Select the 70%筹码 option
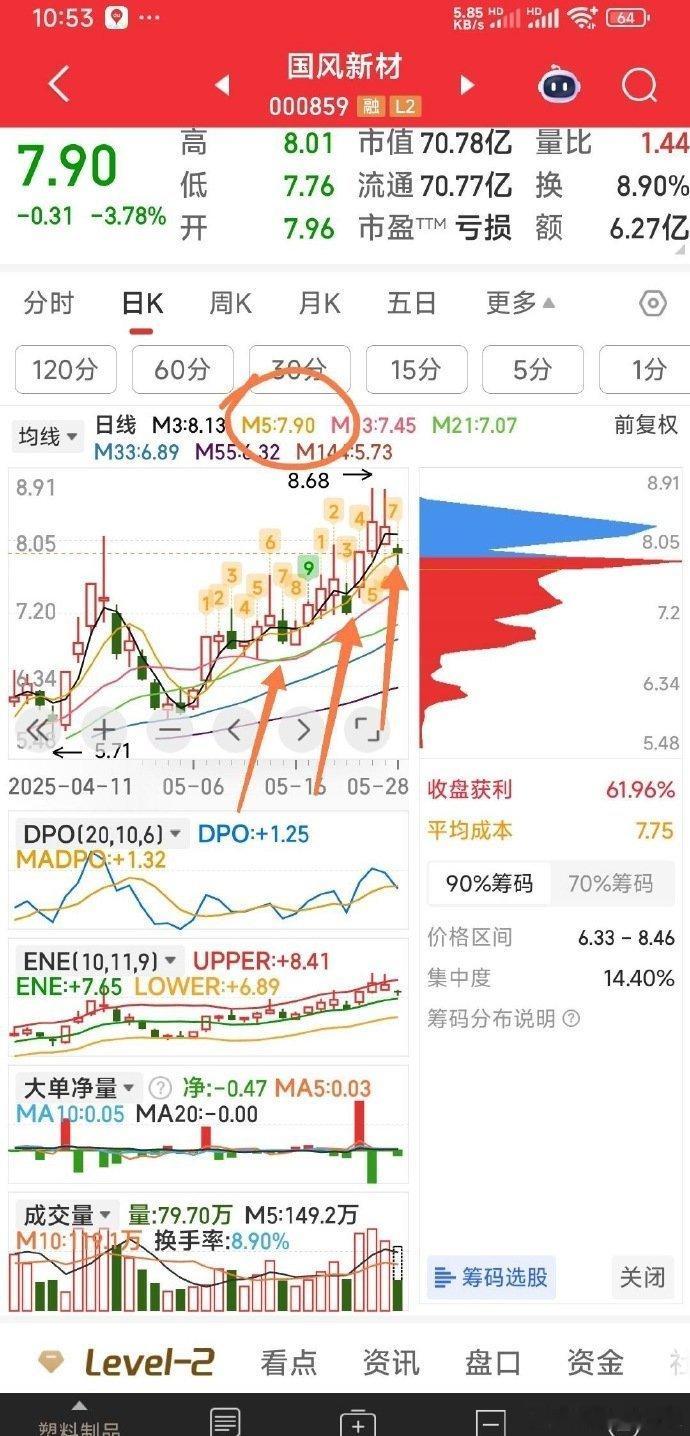690x1436 pixels. [611, 883]
